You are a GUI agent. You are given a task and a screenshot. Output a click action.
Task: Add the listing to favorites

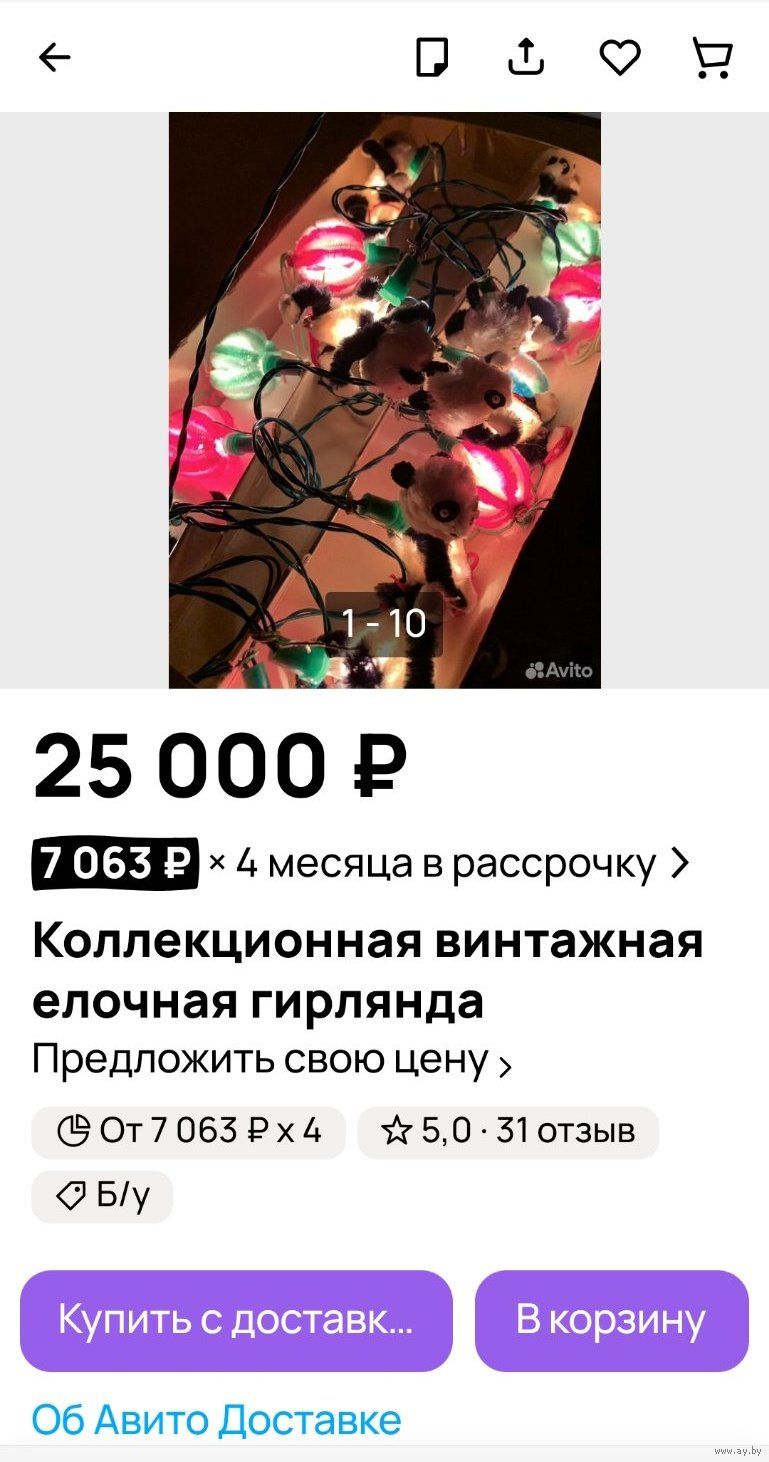620,58
